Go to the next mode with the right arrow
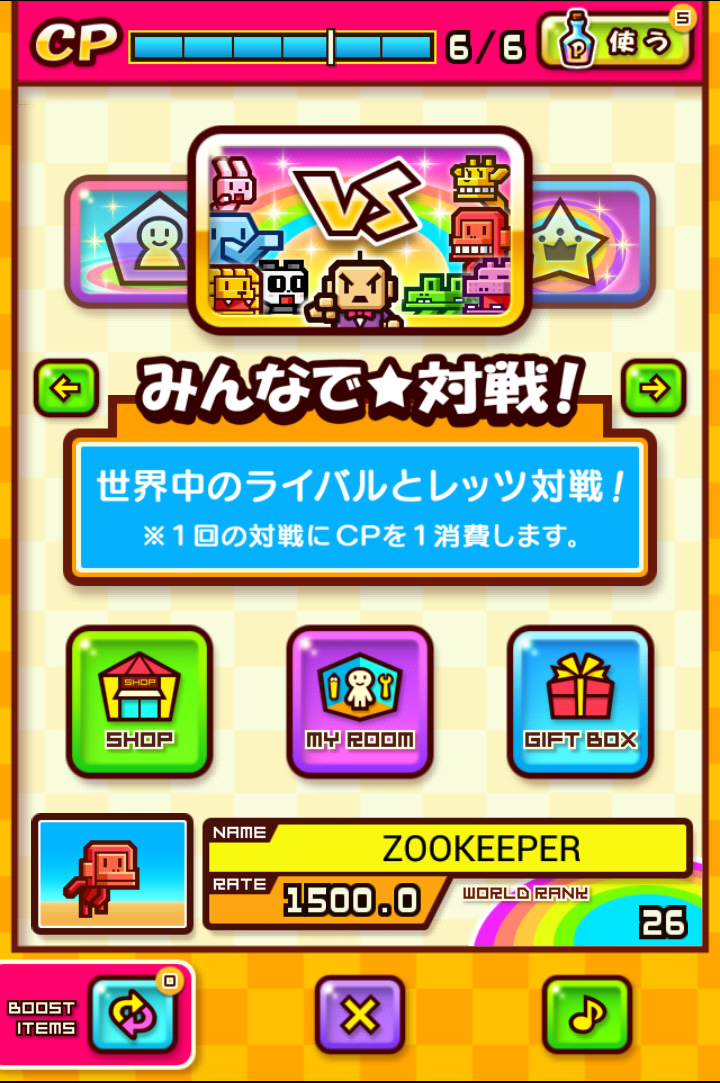This screenshot has height=1083, width=720. coord(654,388)
